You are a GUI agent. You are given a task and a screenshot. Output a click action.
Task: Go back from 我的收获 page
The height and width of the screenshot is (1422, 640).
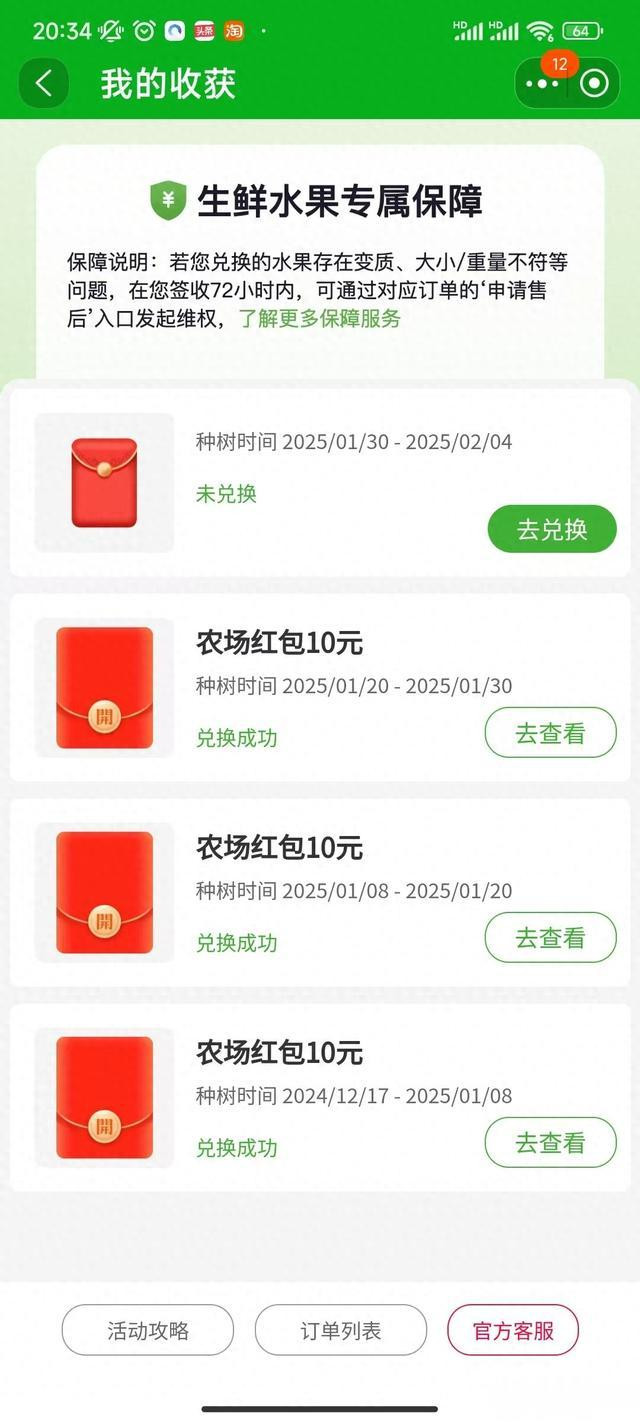pos(44,83)
